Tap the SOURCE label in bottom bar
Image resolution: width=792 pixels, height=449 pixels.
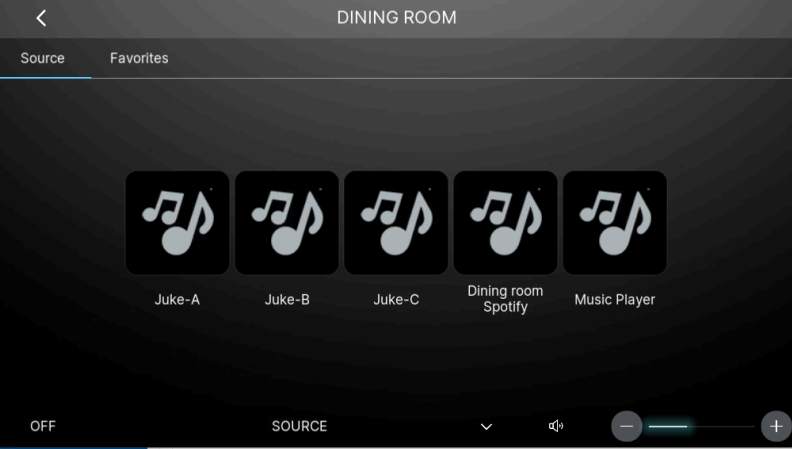[299, 426]
